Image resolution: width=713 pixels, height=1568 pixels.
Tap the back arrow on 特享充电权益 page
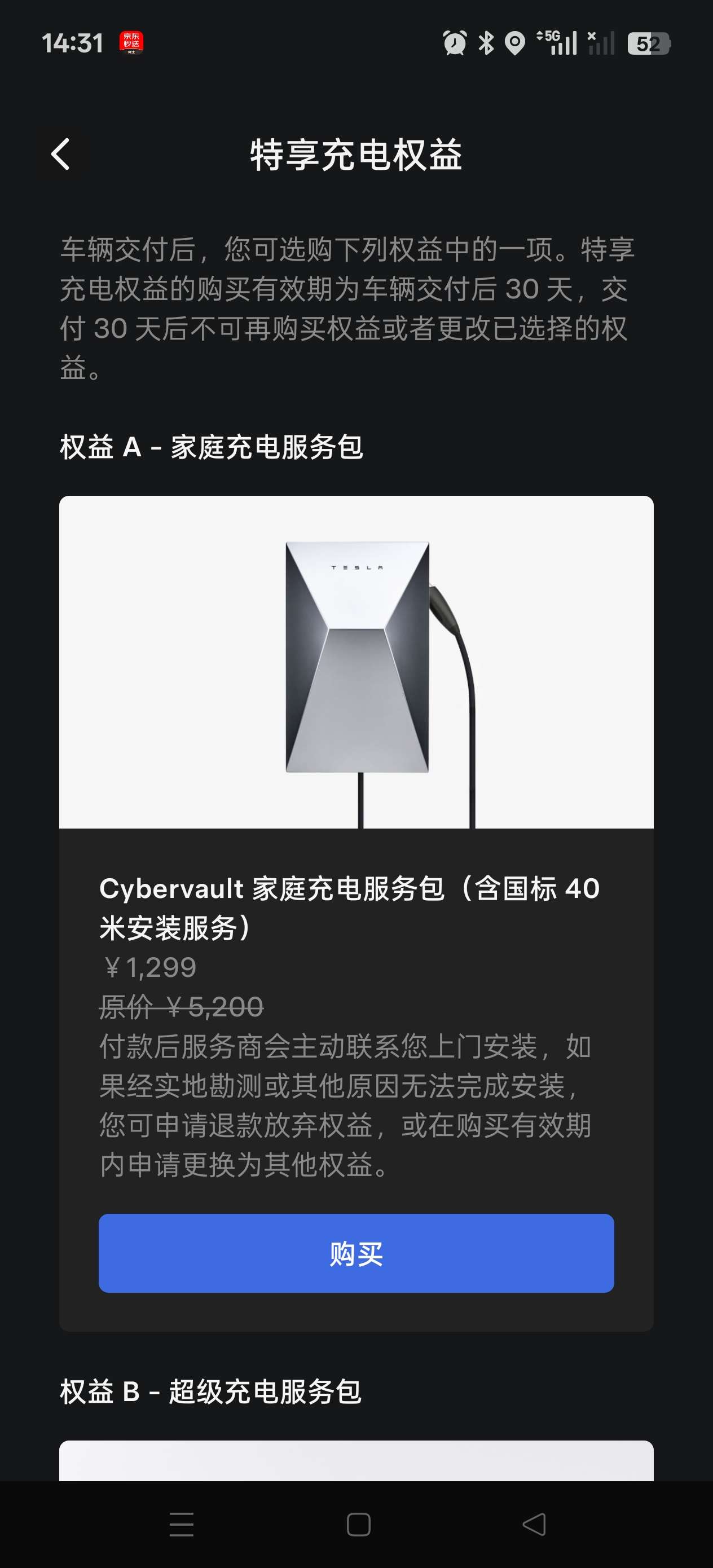click(61, 155)
